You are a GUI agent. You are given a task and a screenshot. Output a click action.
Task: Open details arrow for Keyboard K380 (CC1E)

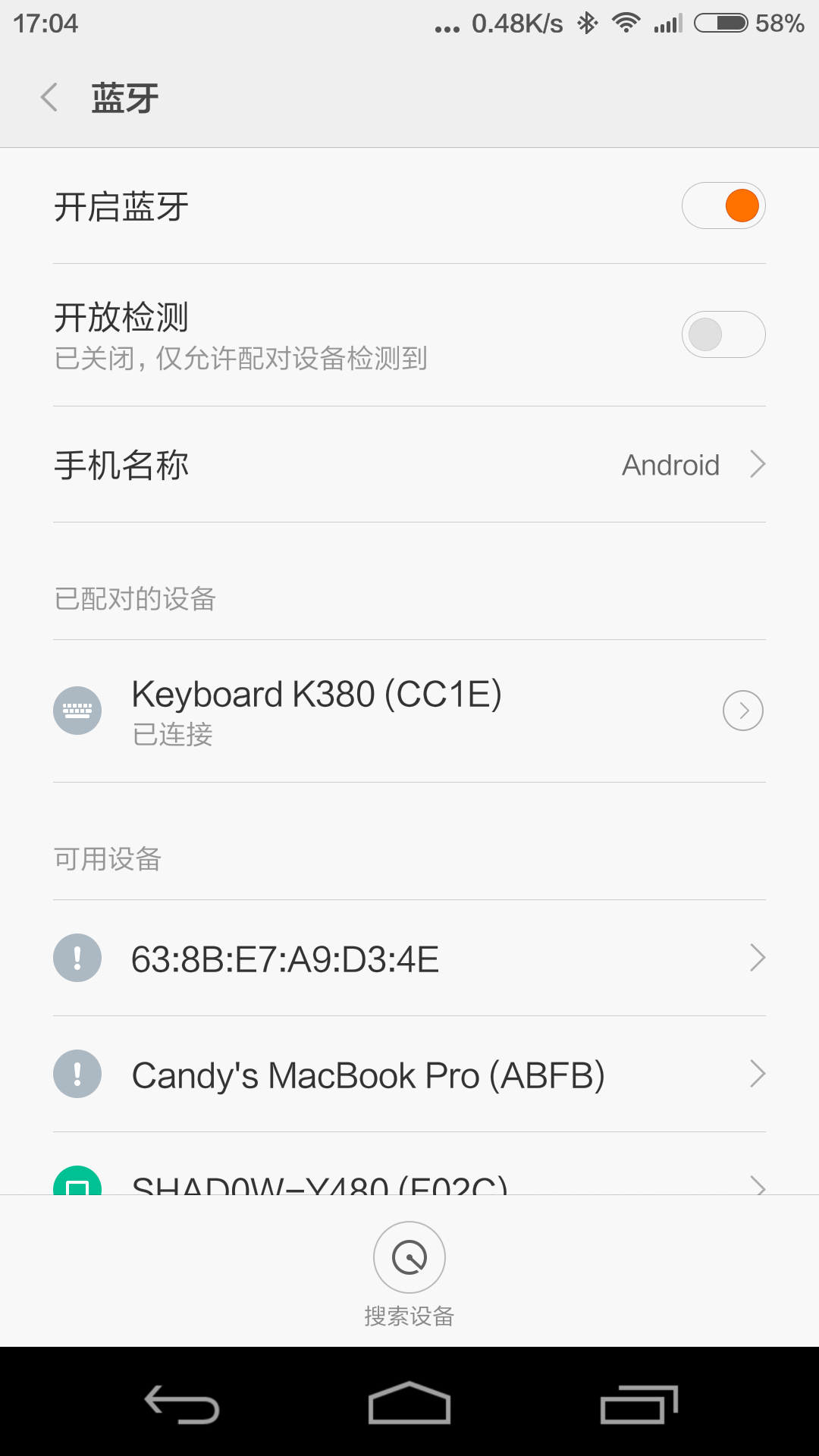pos(743,711)
